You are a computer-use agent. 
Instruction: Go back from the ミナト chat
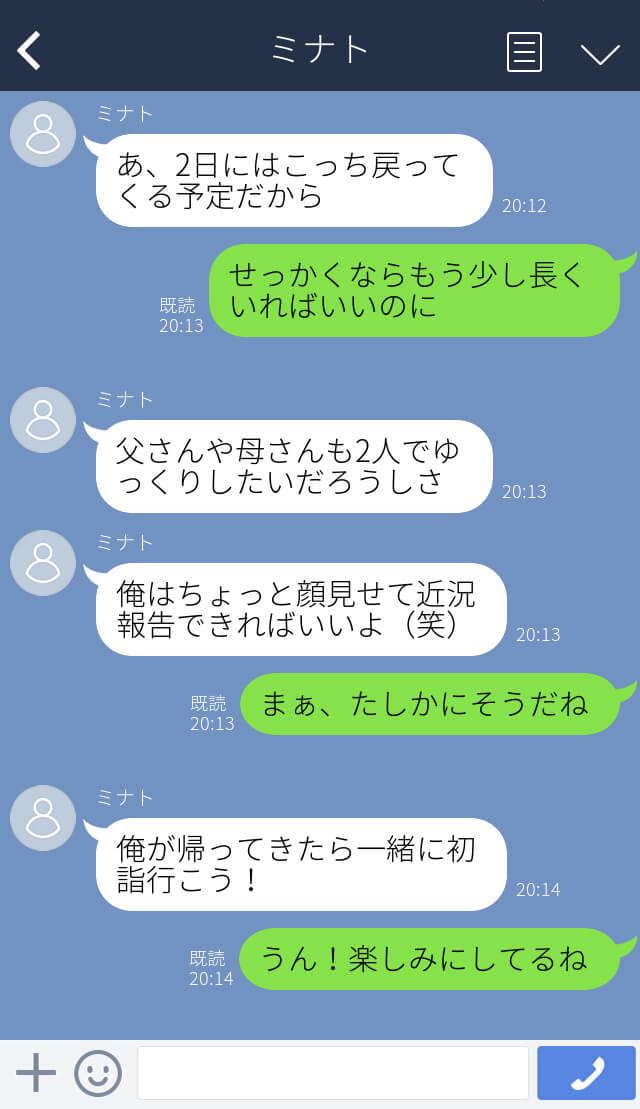tap(30, 51)
